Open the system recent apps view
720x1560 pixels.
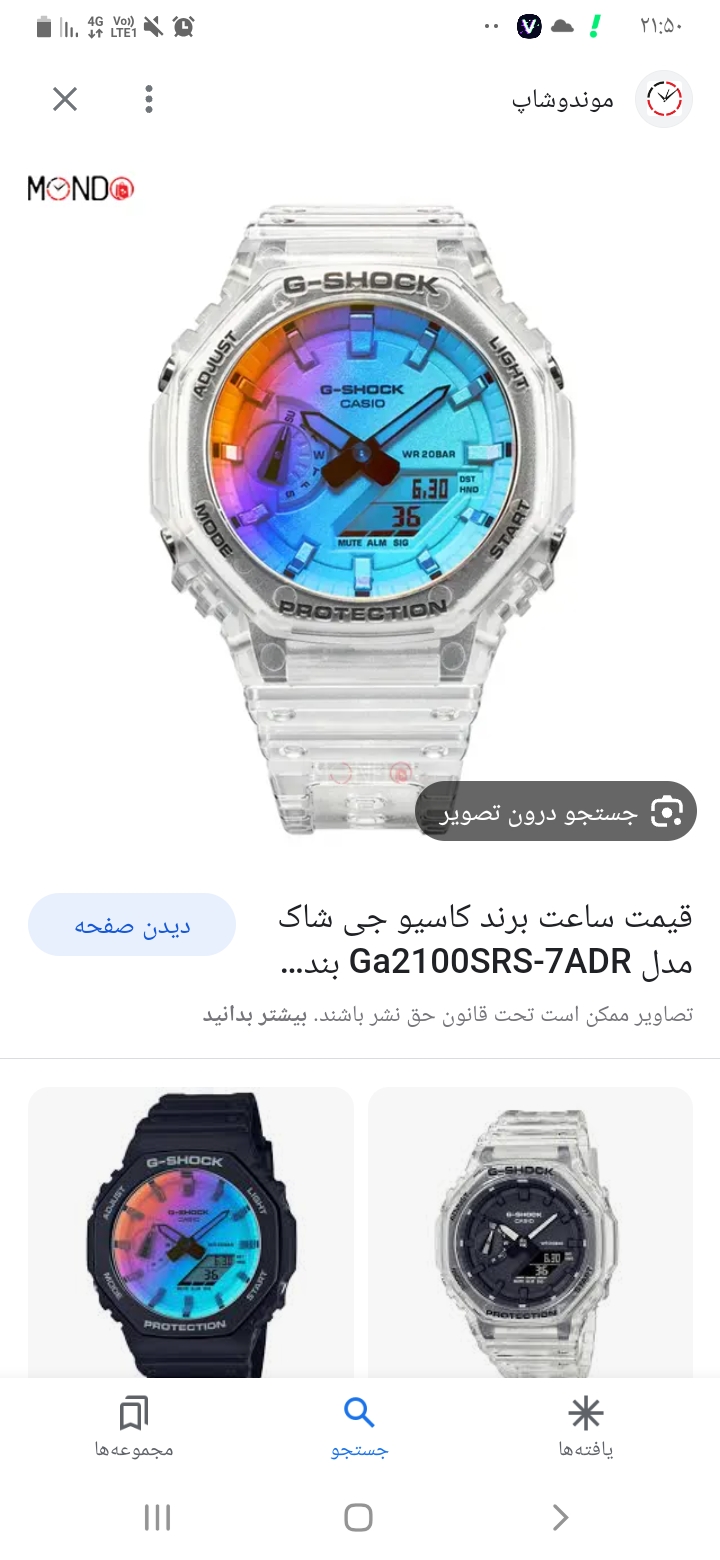click(x=158, y=1517)
